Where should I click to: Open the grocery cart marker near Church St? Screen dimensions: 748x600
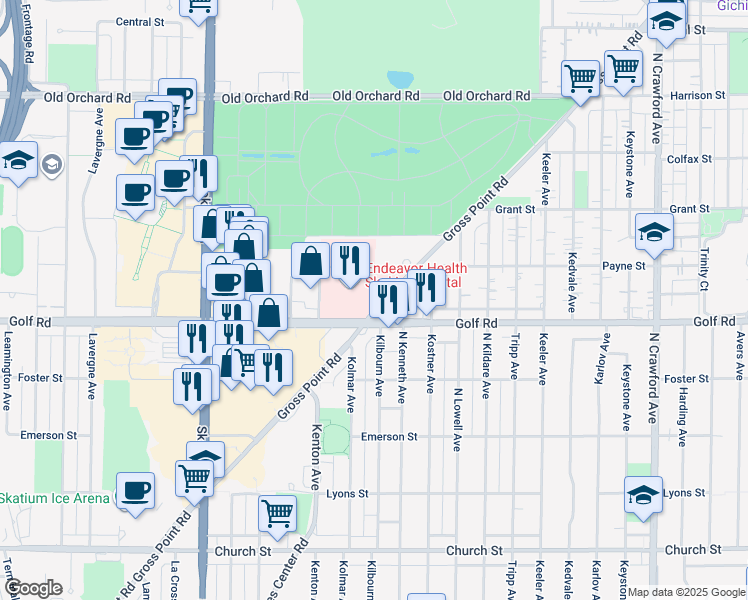tap(277, 513)
